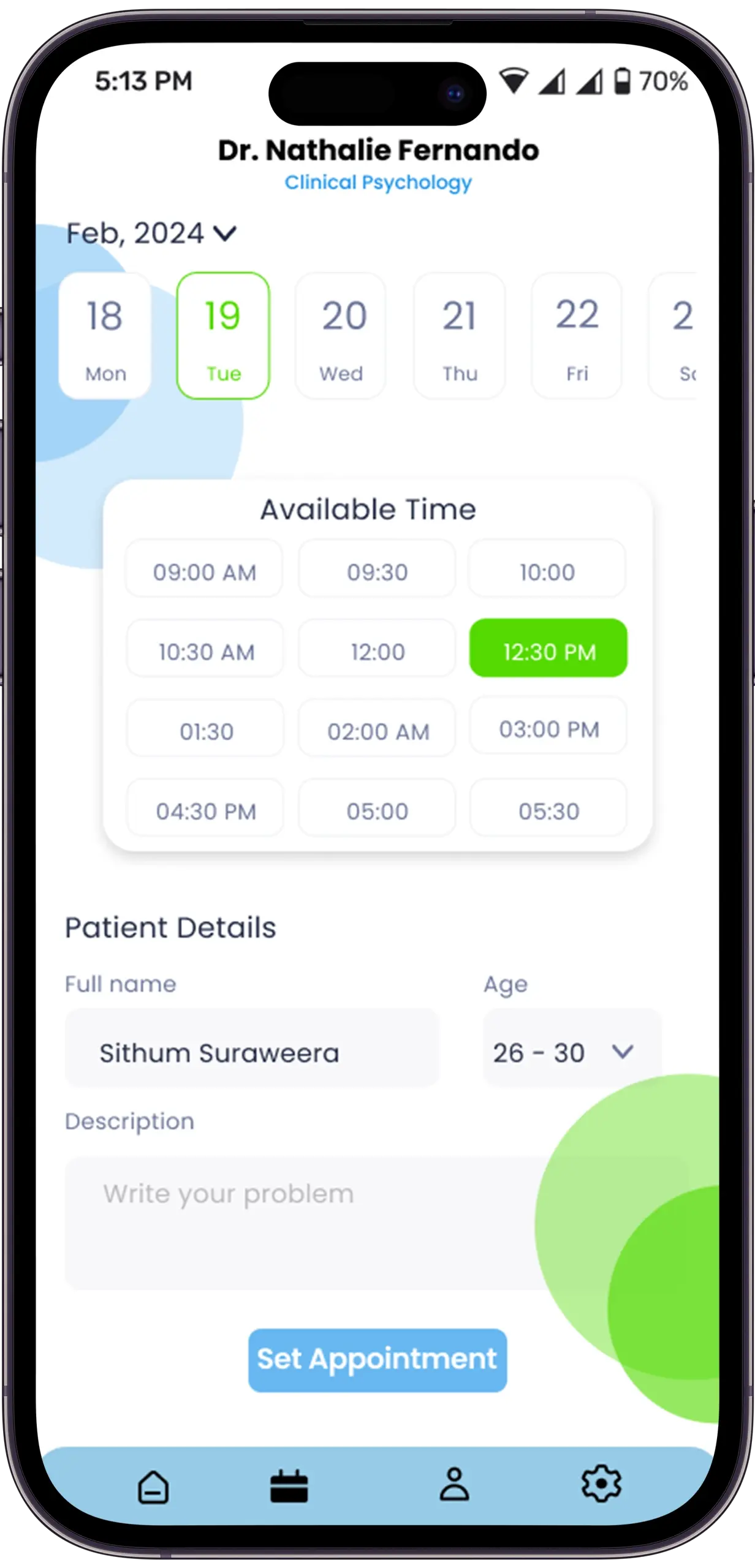Pick Friday the 22nd

[x=577, y=336]
